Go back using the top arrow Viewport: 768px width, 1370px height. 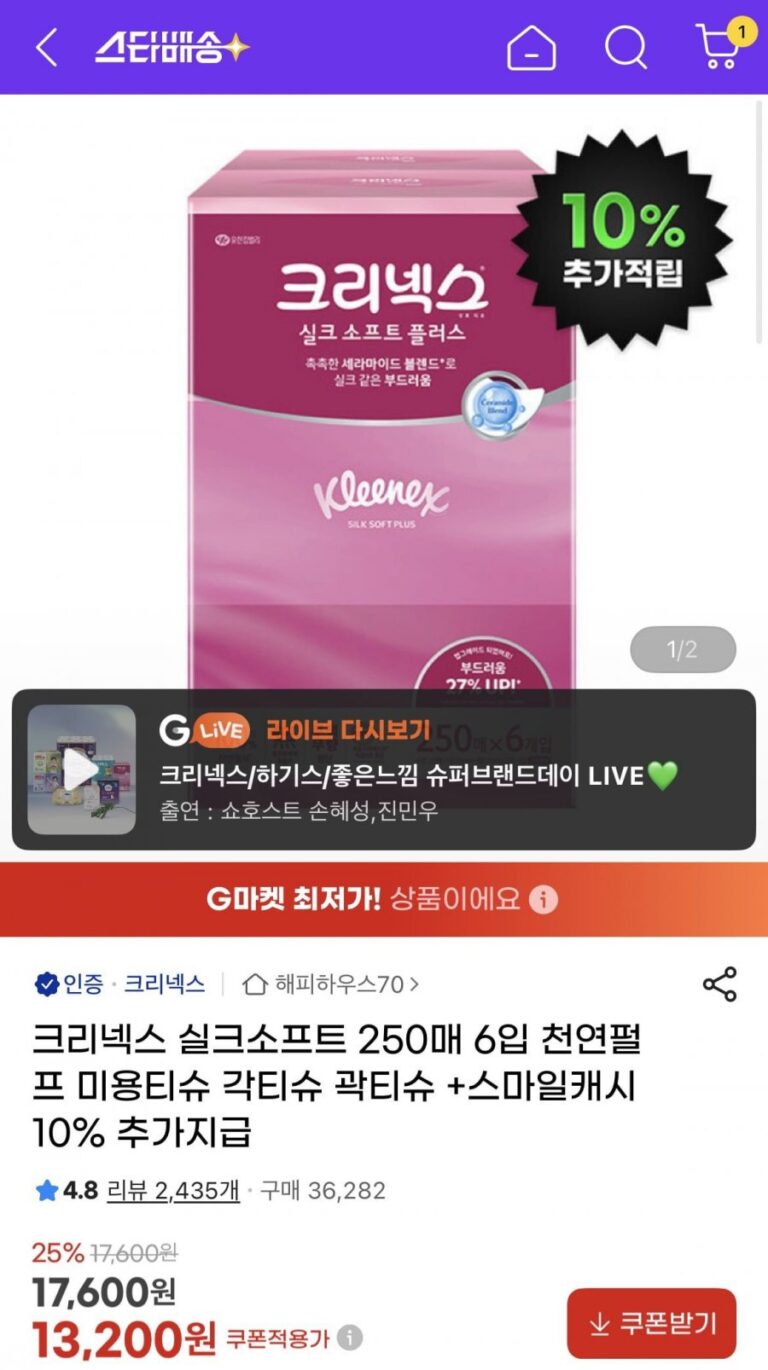pyautogui.click(x=46, y=47)
